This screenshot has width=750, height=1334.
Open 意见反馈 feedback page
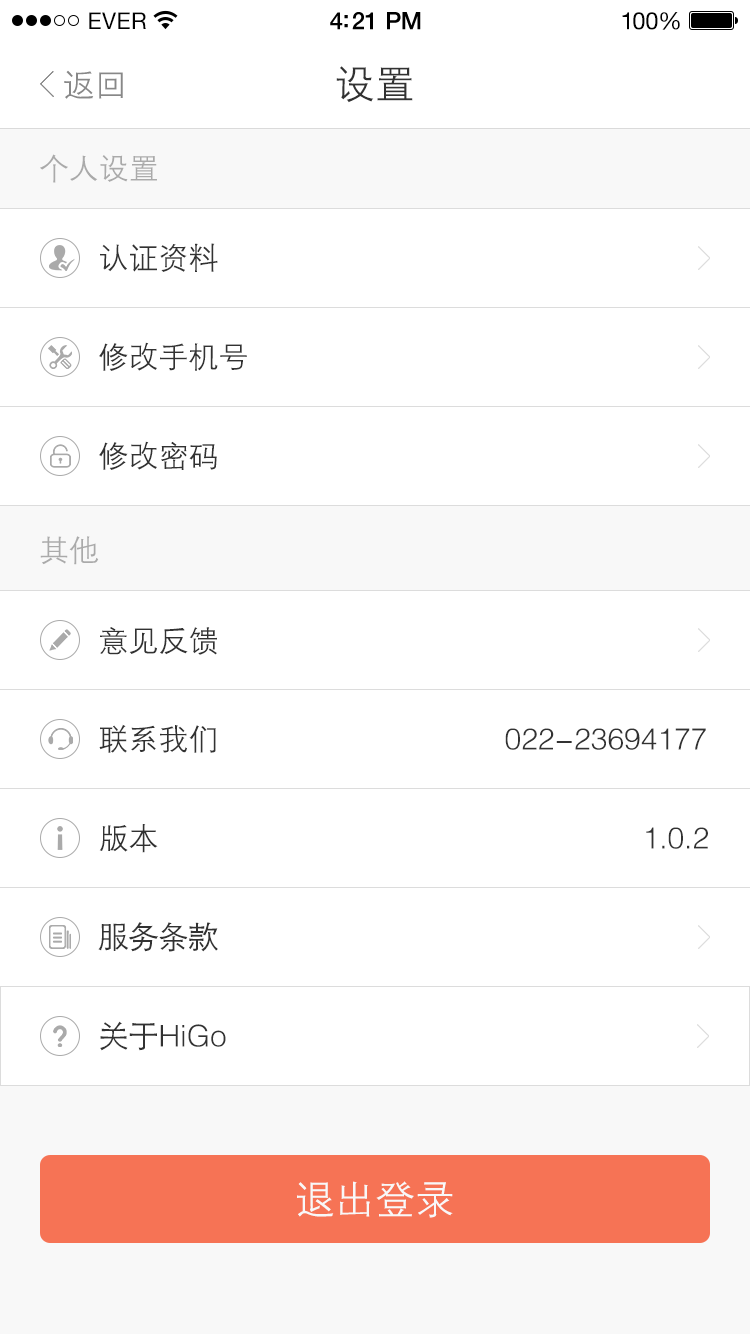click(375, 640)
